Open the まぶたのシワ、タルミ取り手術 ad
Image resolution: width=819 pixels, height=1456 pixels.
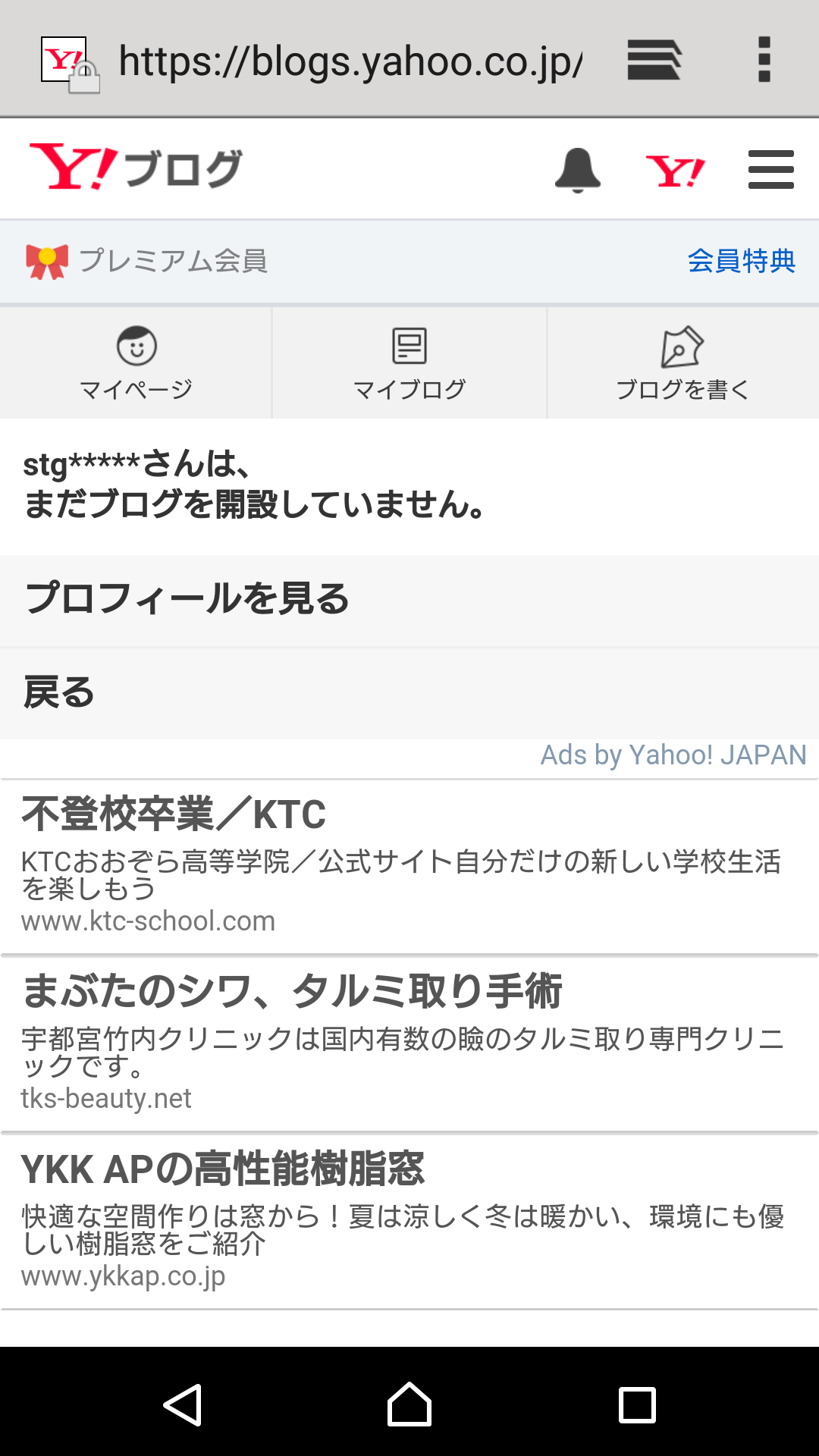(x=409, y=1043)
